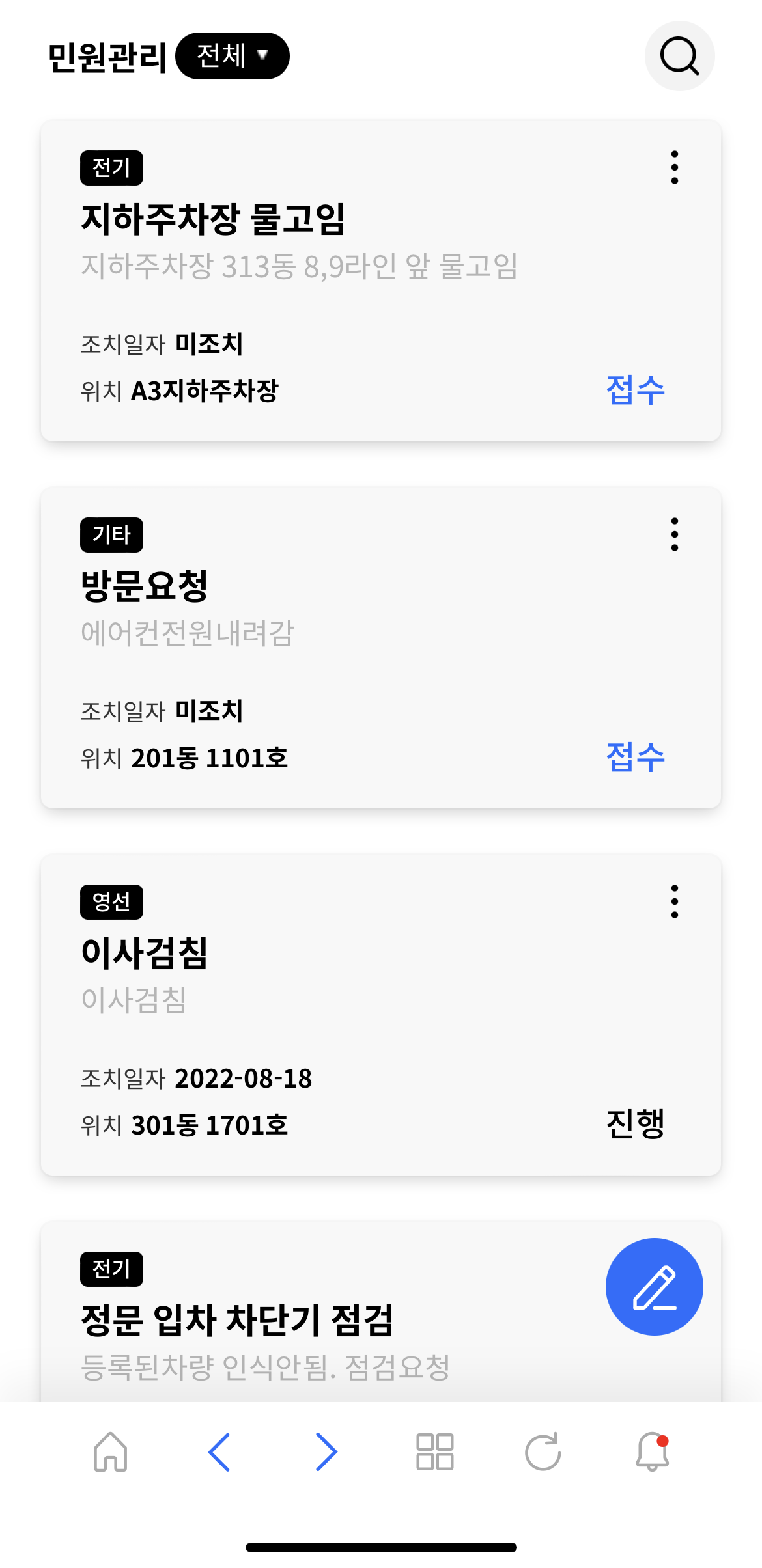
Task: Go to the home icon in the bottom bar
Action: (x=111, y=1451)
